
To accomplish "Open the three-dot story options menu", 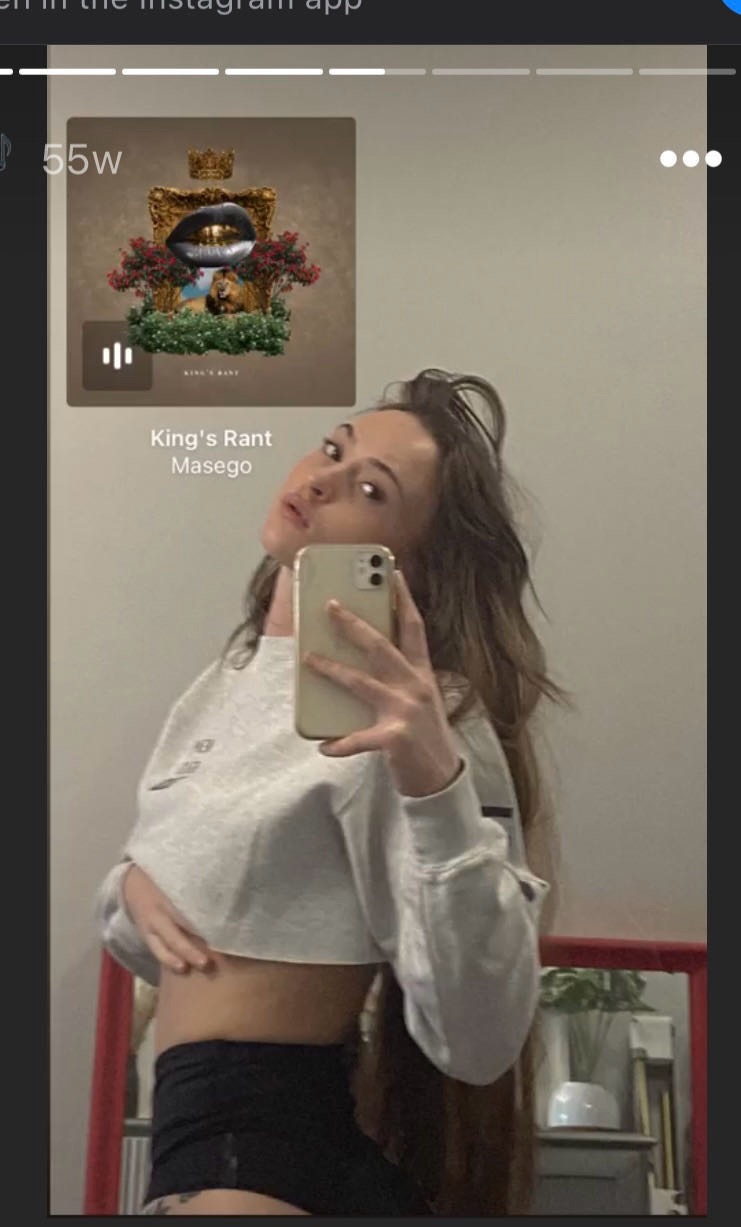I will click(x=691, y=159).
